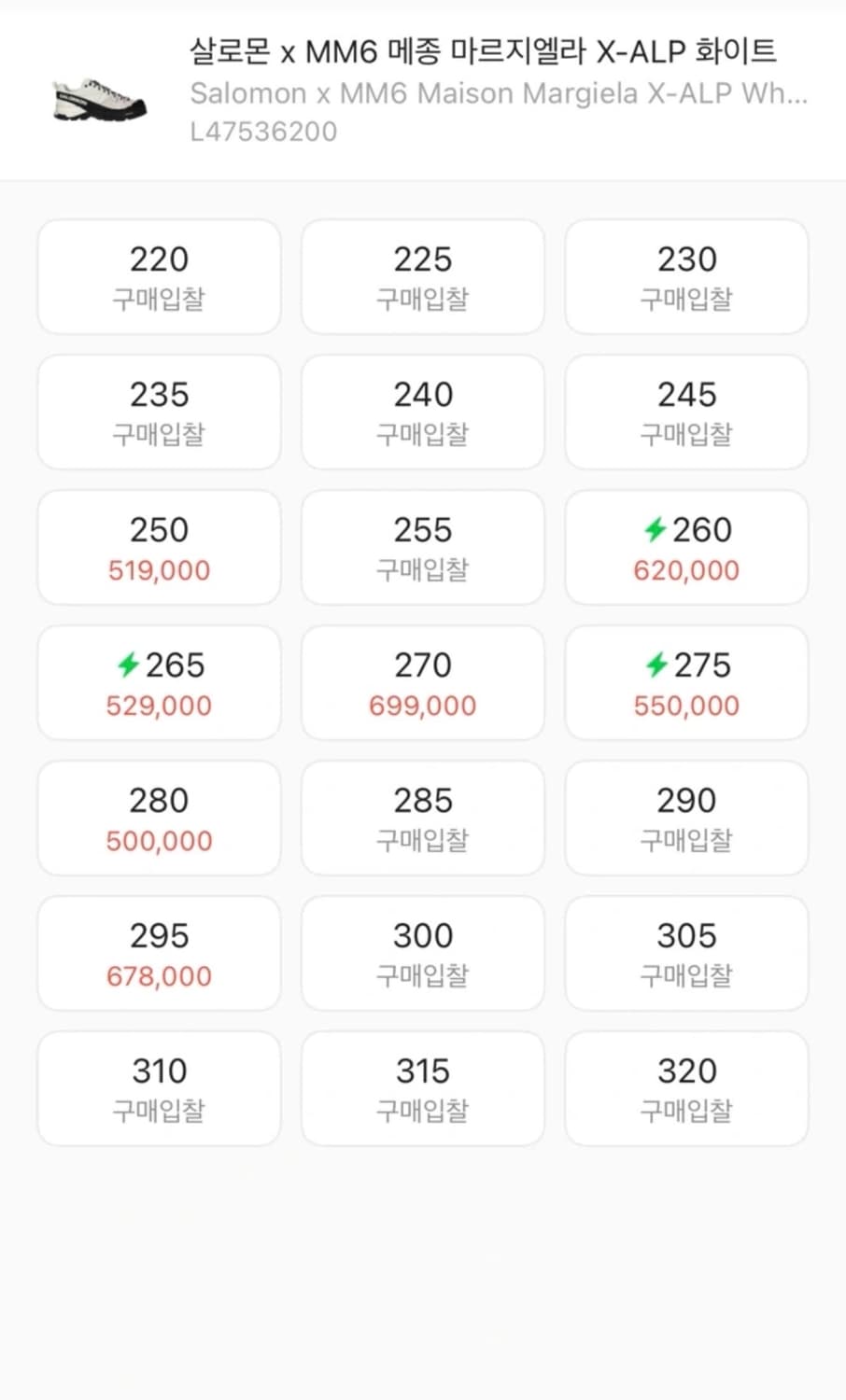The image size is (846, 1400).
Task: Tap size 240 purchase bid cell
Action: click(x=422, y=412)
